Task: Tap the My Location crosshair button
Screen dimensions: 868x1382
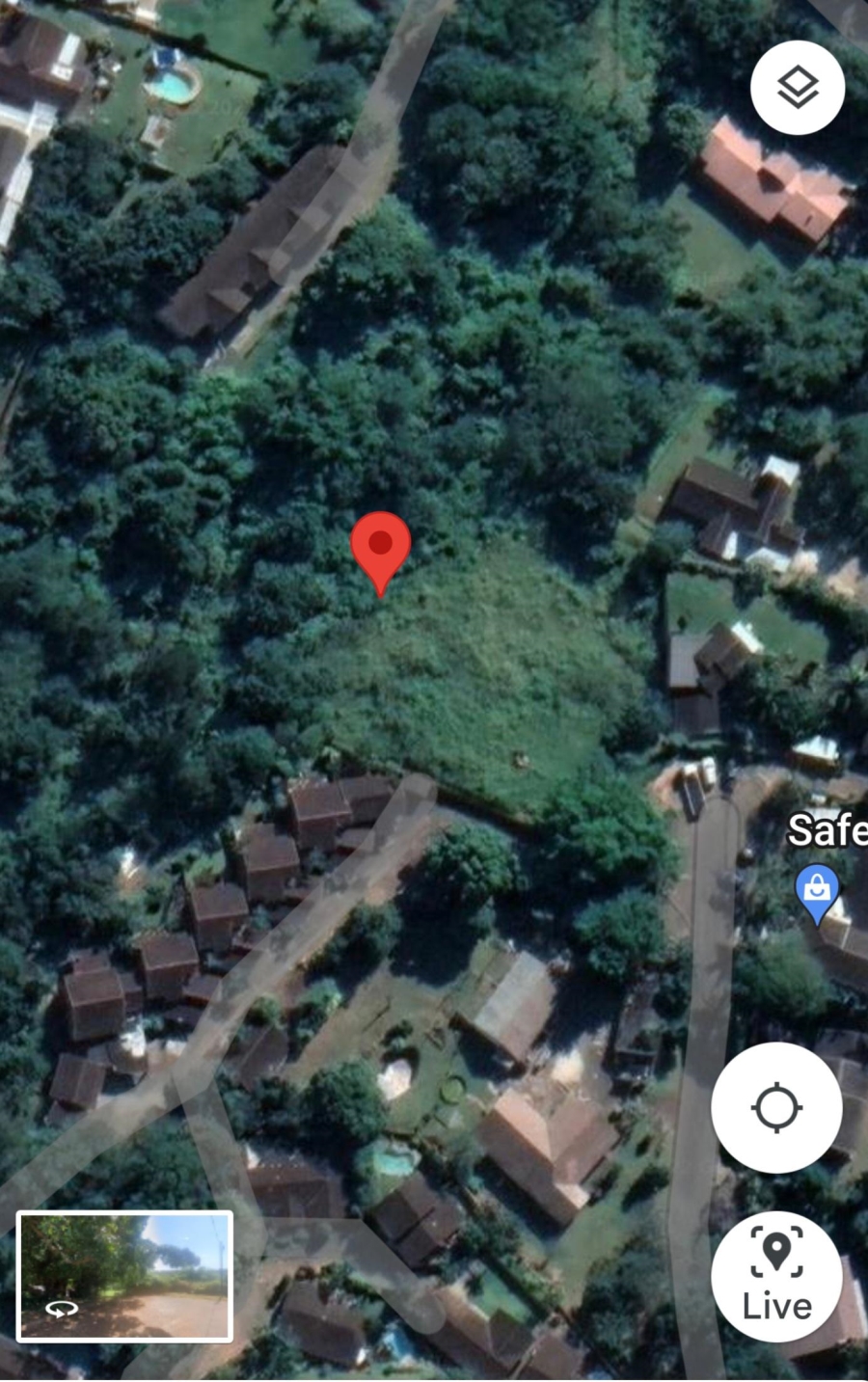Action: 776,1108
